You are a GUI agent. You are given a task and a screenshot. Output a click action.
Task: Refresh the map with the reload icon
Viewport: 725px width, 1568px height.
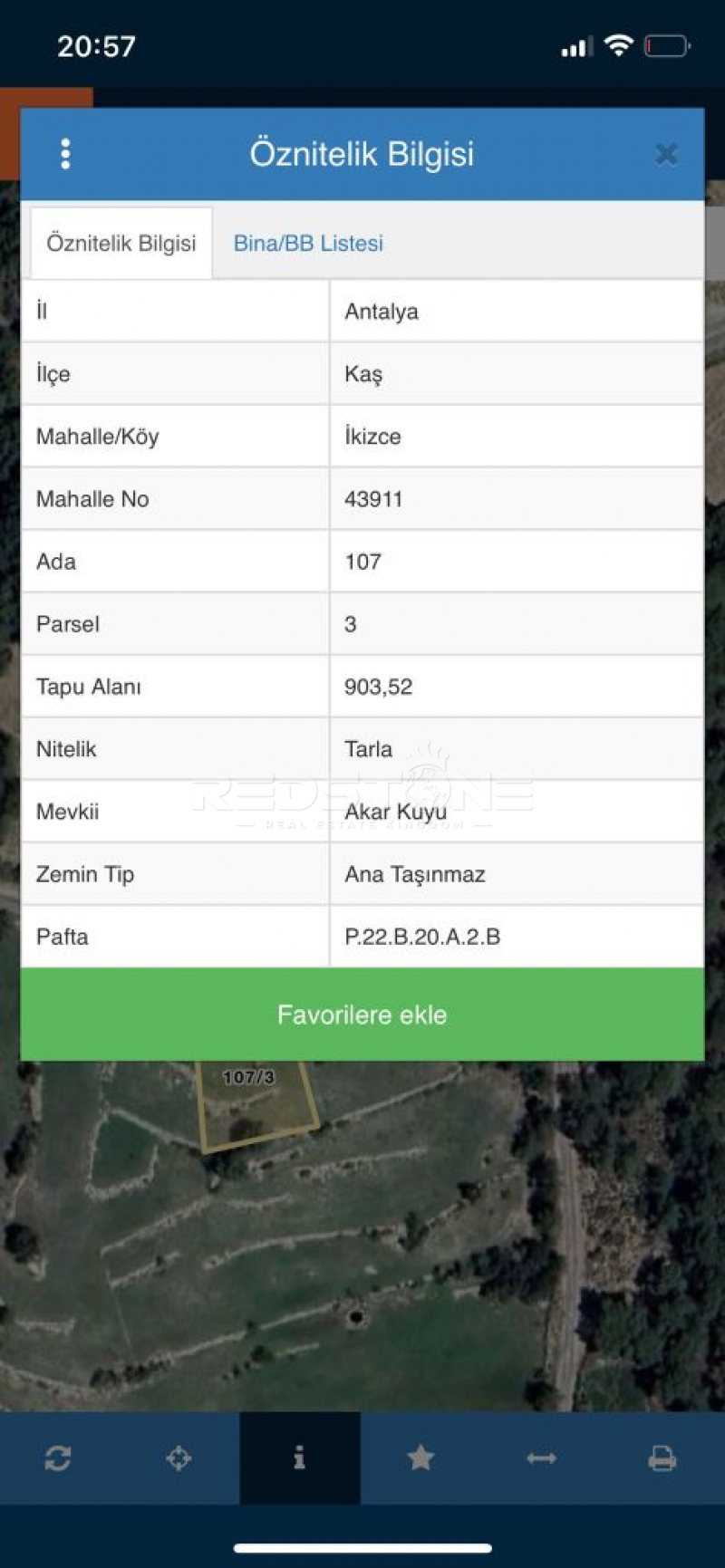click(x=58, y=1458)
